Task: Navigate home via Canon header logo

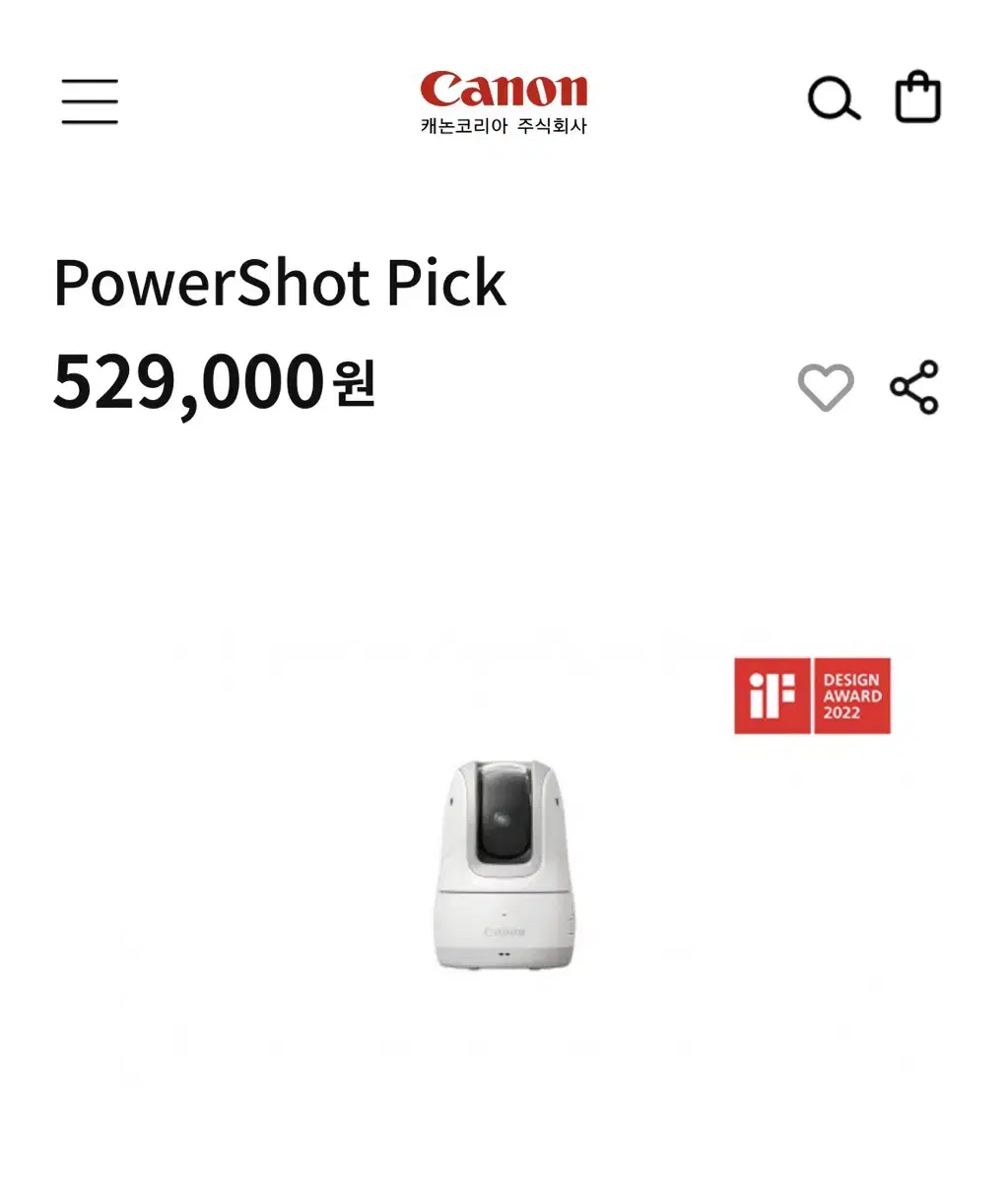Action: (504, 91)
